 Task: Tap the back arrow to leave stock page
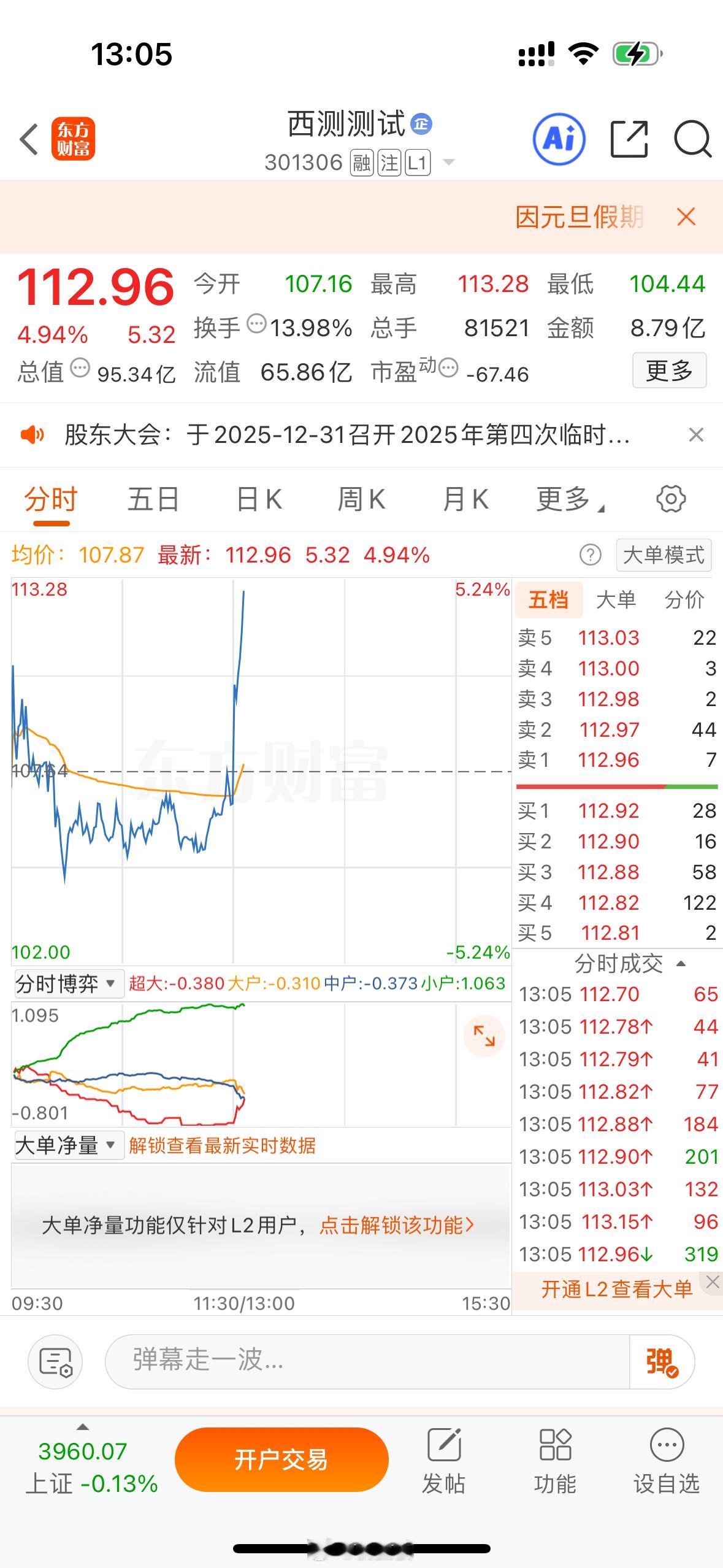click(27, 139)
